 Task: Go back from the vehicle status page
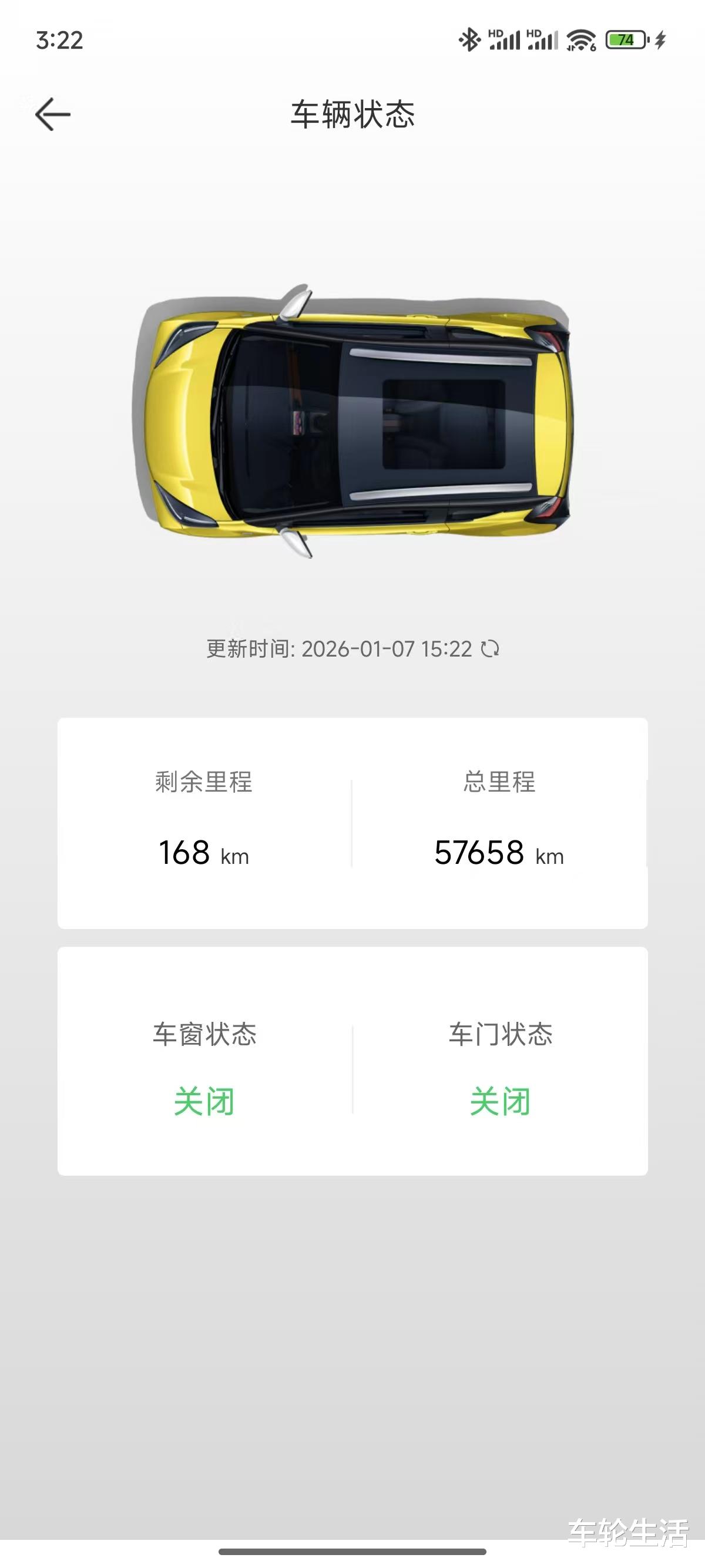point(53,115)
